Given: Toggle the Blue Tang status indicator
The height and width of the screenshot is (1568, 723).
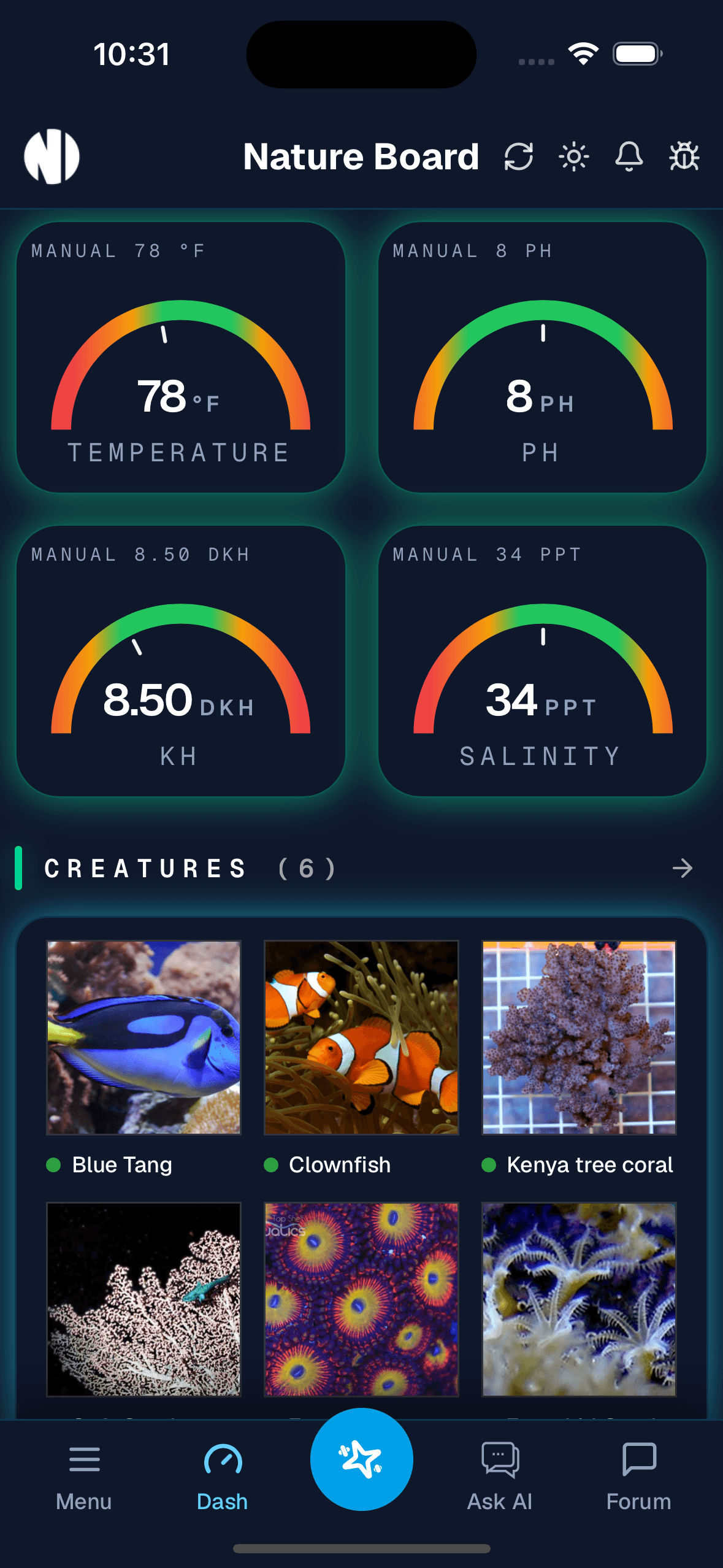Looking at the screenshot, I should (x=54, y=1164).
